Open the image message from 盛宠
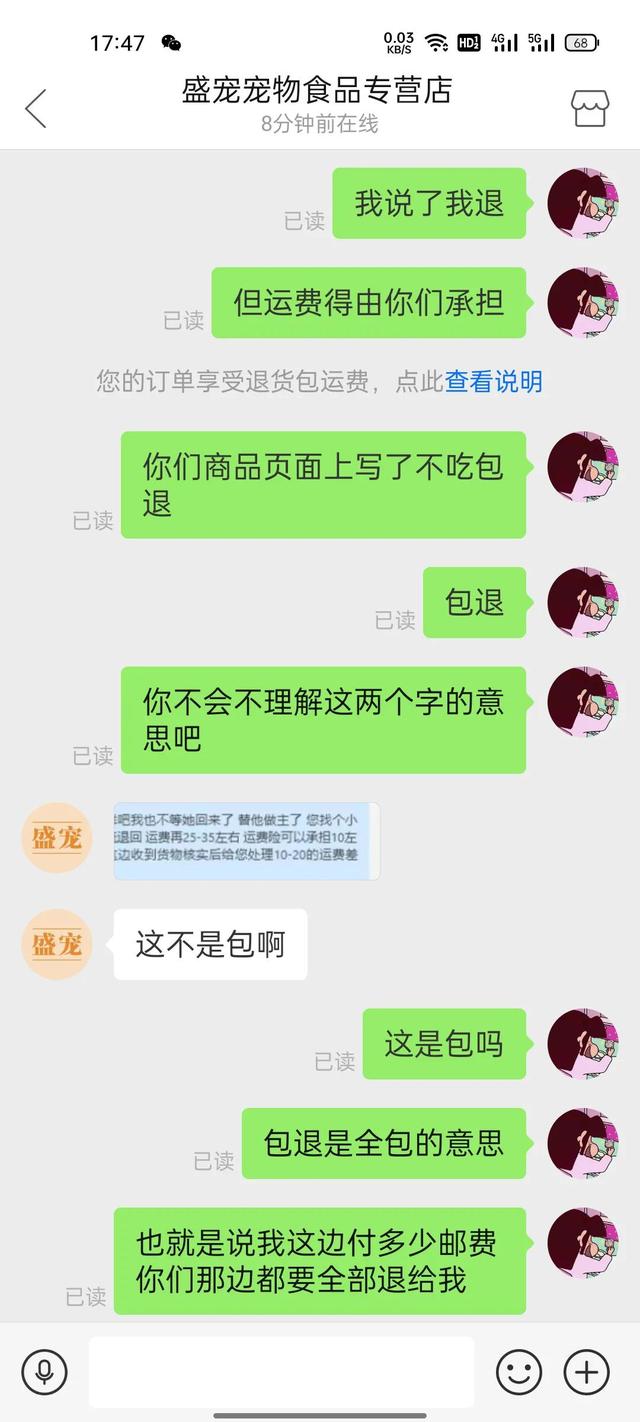 [246, 841]
